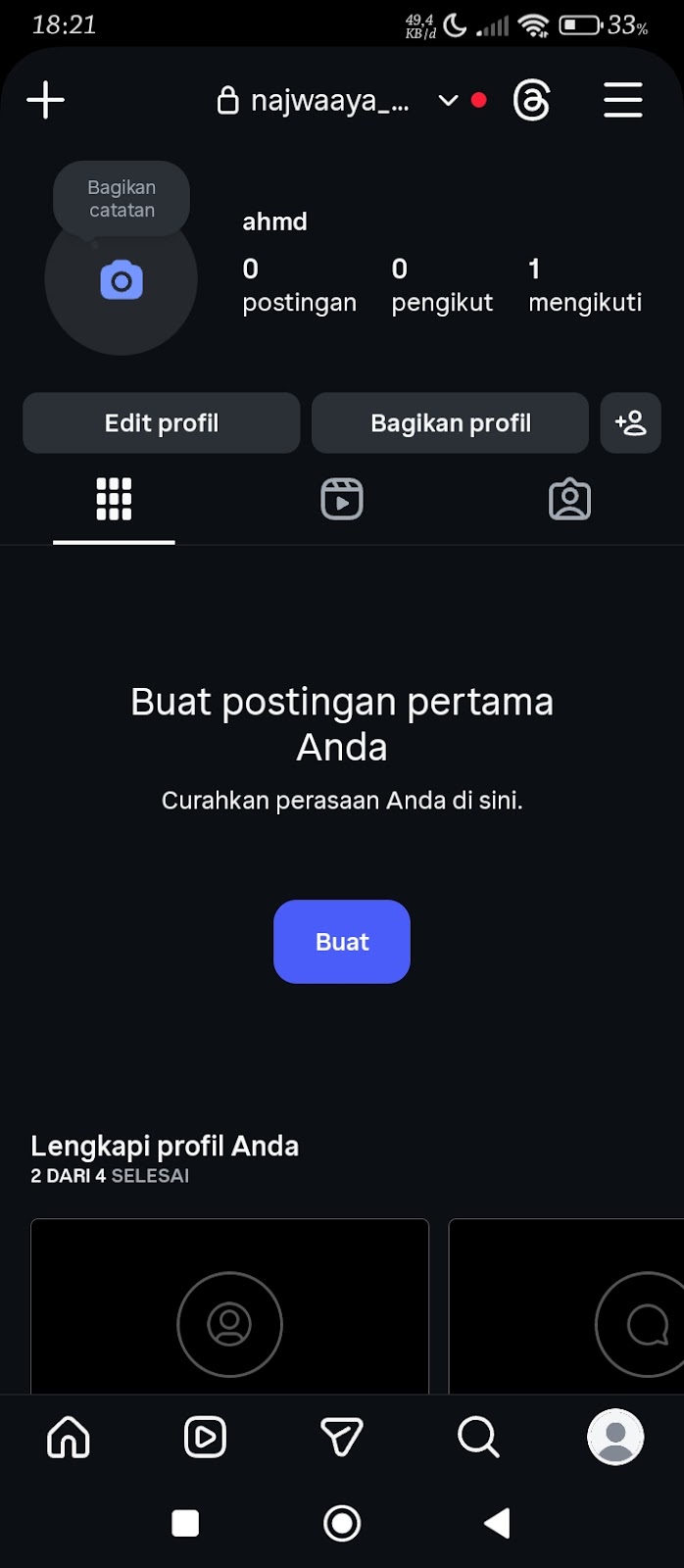Open the Search tab in bottom navigation
The height and width of the screenshot is (1568, 684).
pos(478,1438)
